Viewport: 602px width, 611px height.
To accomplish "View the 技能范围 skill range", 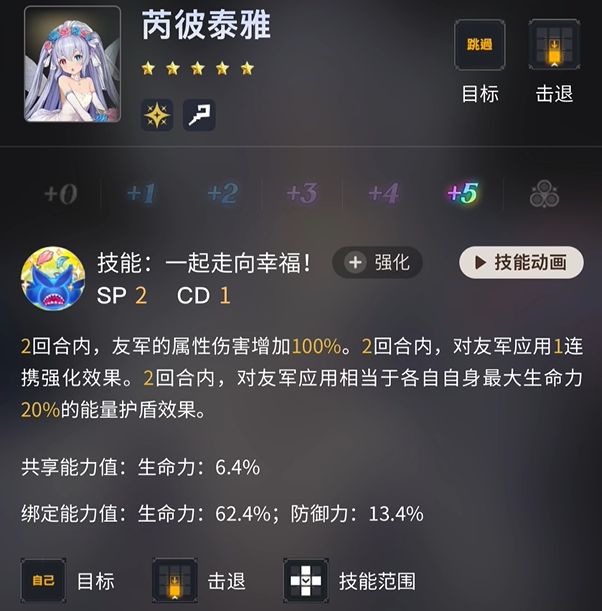I will click(x=307, y=580).
